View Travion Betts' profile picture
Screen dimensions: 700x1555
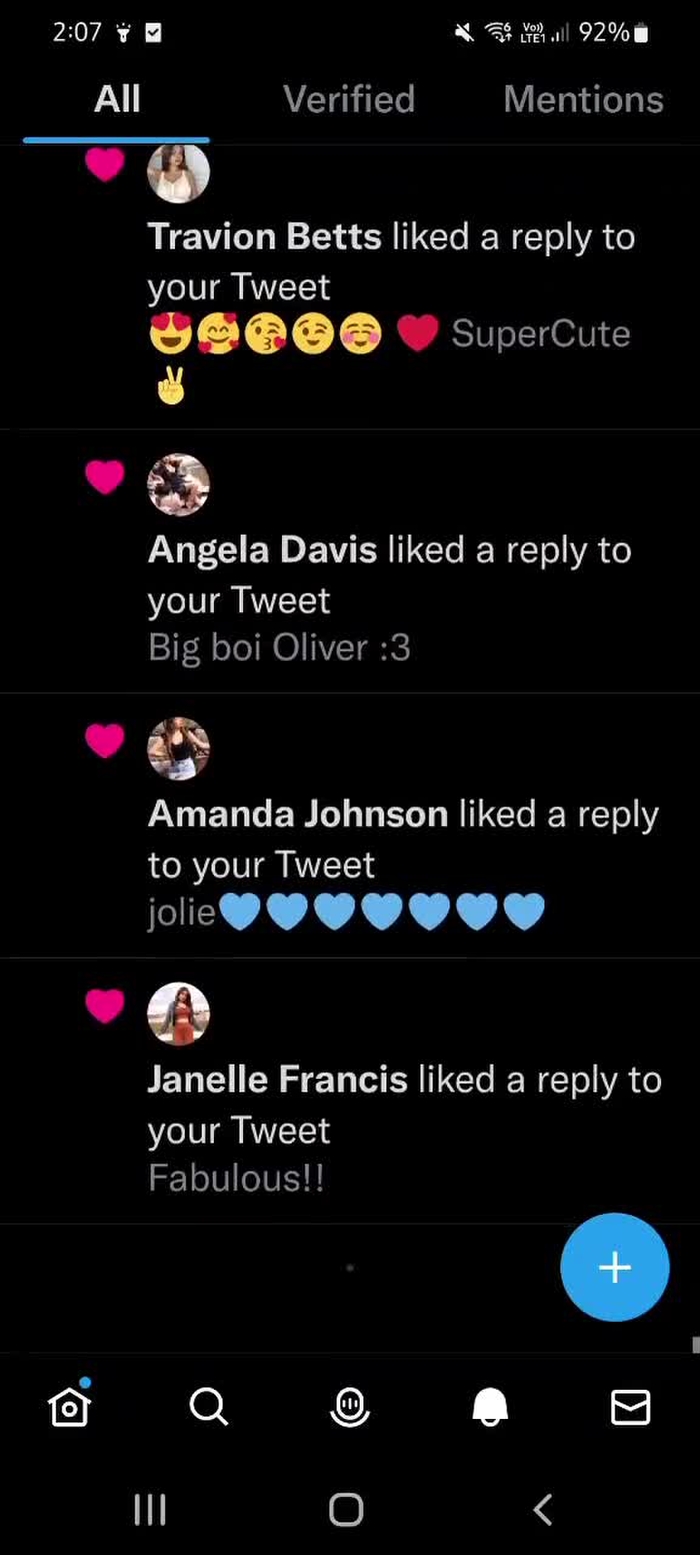[x=178, y=172]
